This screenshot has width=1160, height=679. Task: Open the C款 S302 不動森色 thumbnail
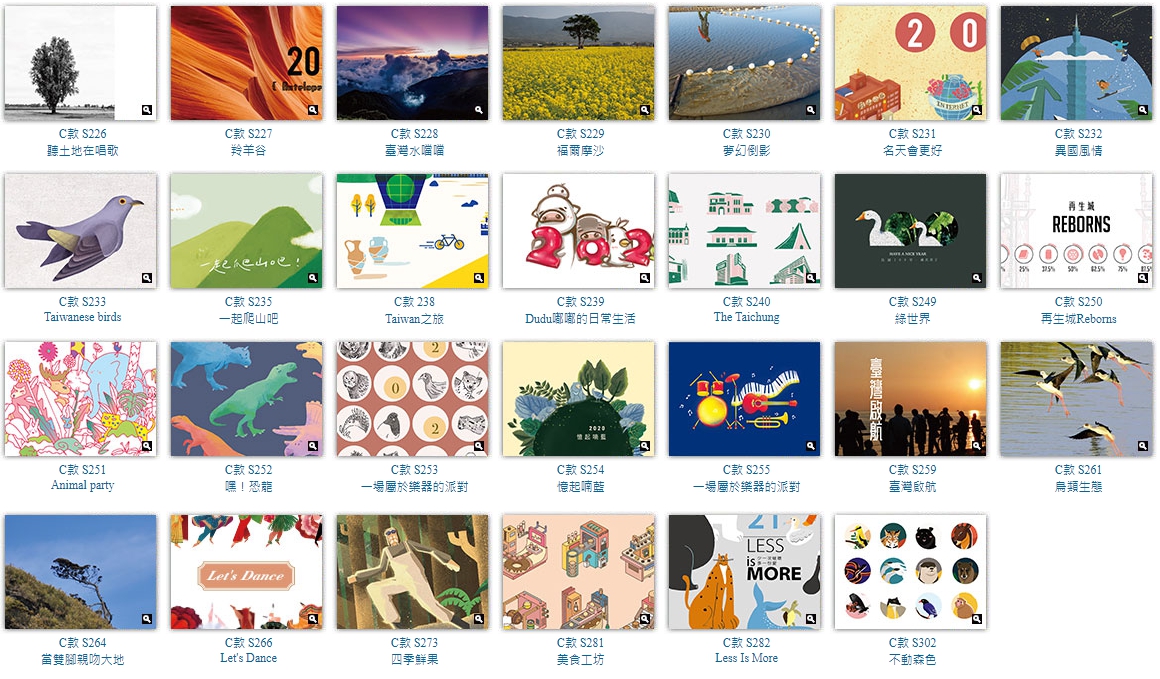[x=910, y=572]
